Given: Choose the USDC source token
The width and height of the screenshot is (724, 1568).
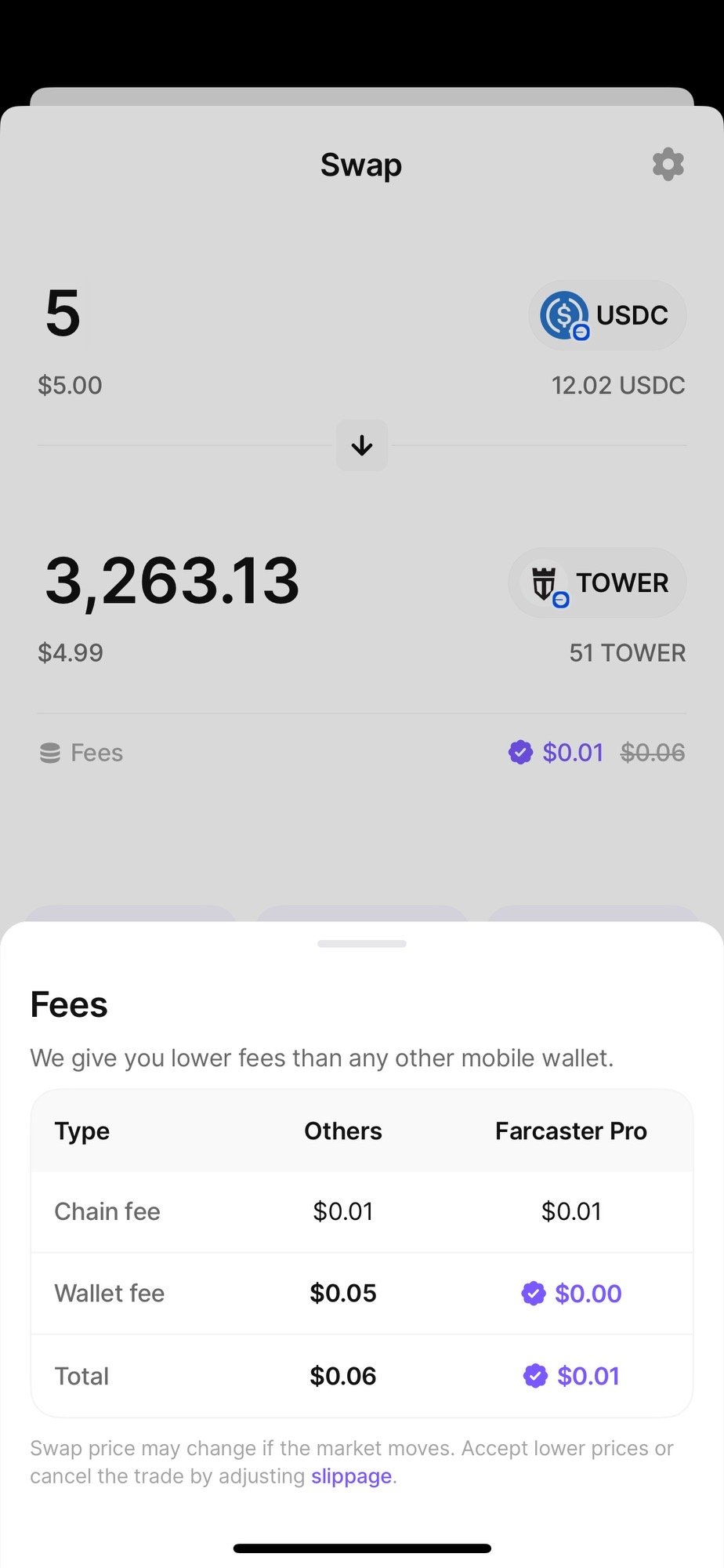Looking at the screenshot, I should pos(607,315).
